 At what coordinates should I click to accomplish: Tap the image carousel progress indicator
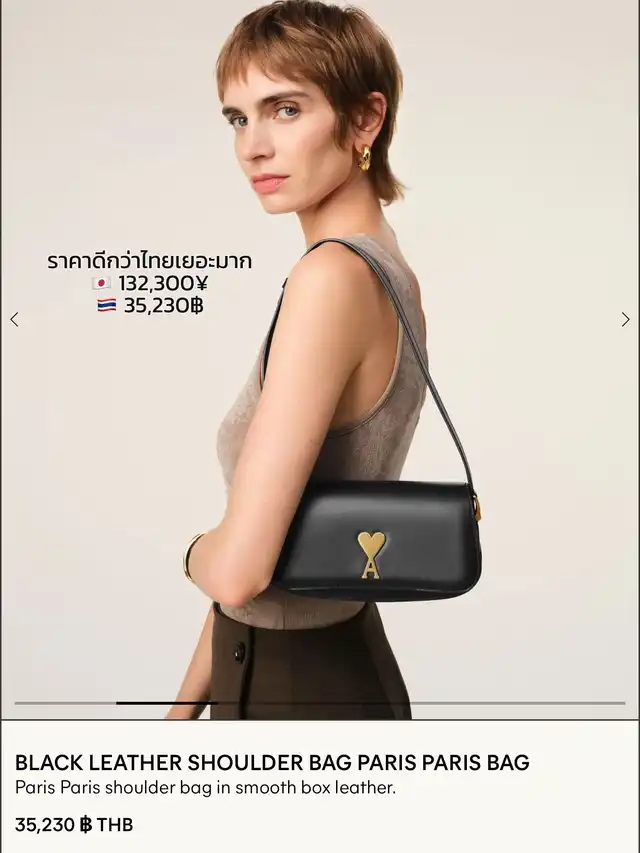(x=166, y=703)
